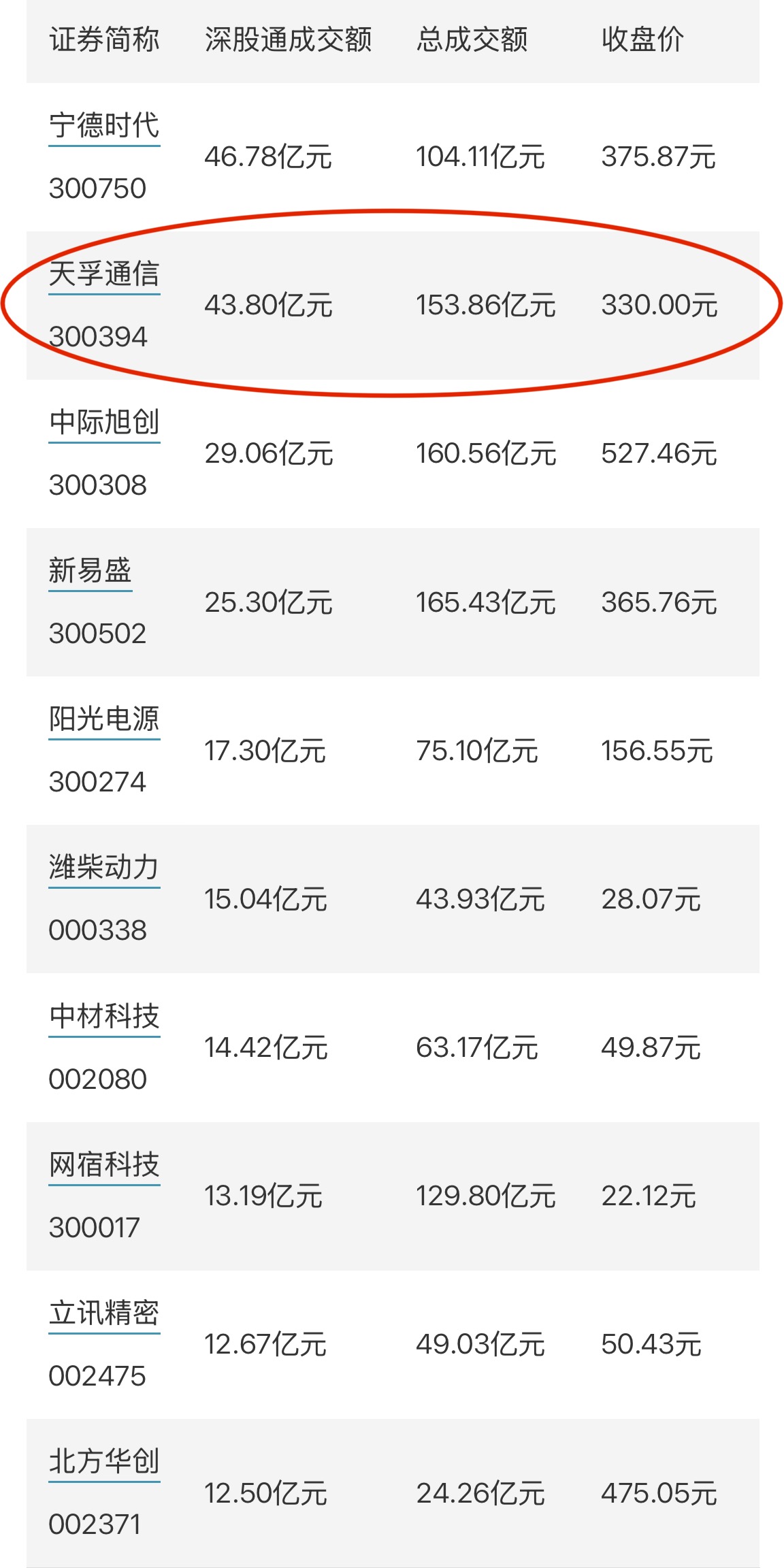Open the 阳光电源 stock link

[104, 719]
